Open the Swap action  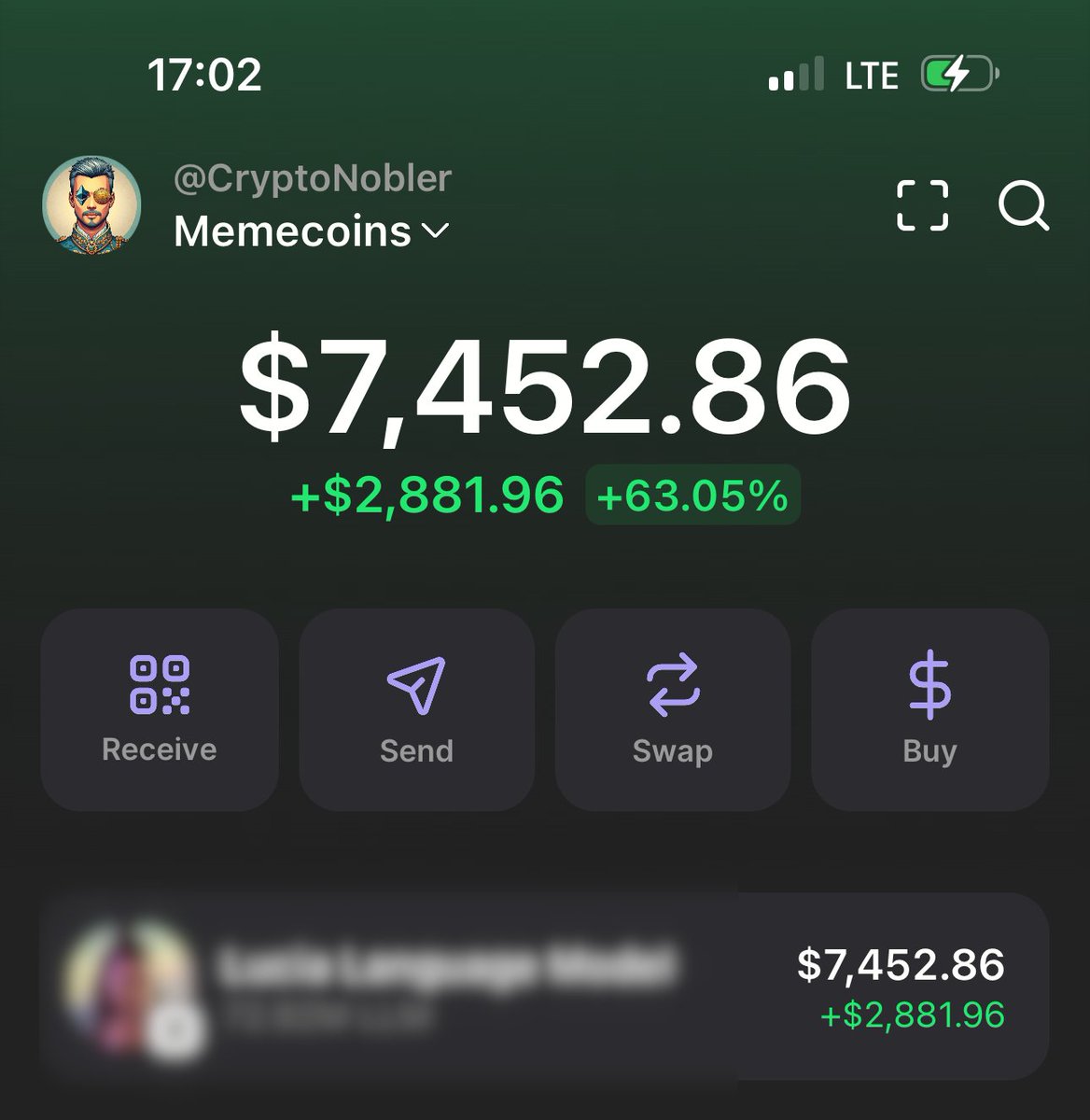(673, 709)
